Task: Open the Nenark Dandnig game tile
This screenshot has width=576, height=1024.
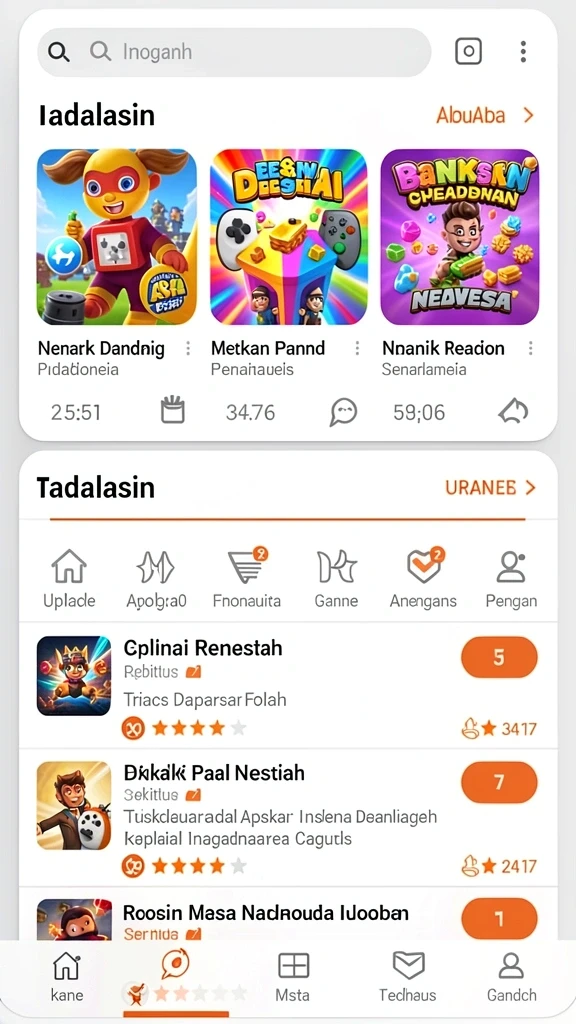Action: coord(117,236)
